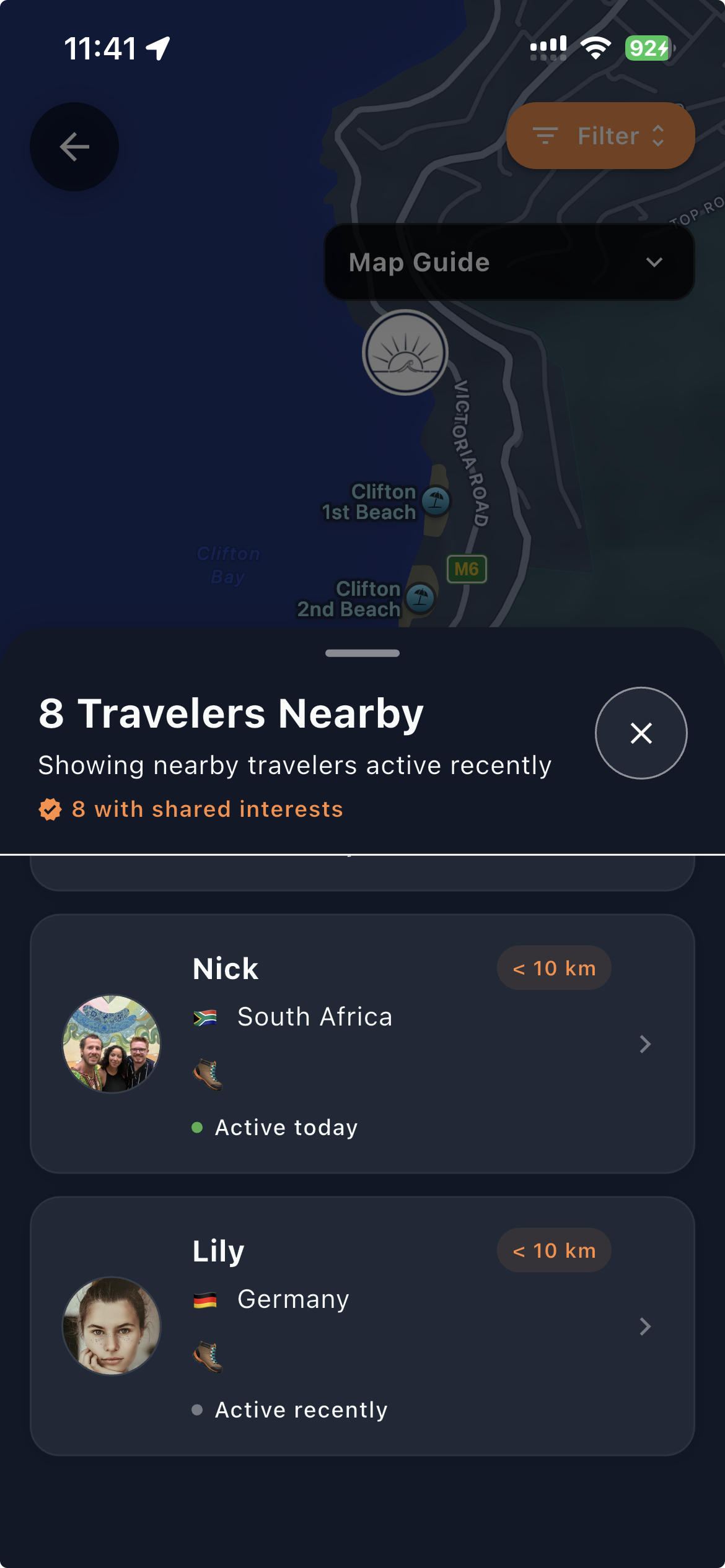Image resolution: width=725 pixels, height=1568 pixels.
Task: Expand the Map Guide dropdown
Action: click(x=508, y=261)
